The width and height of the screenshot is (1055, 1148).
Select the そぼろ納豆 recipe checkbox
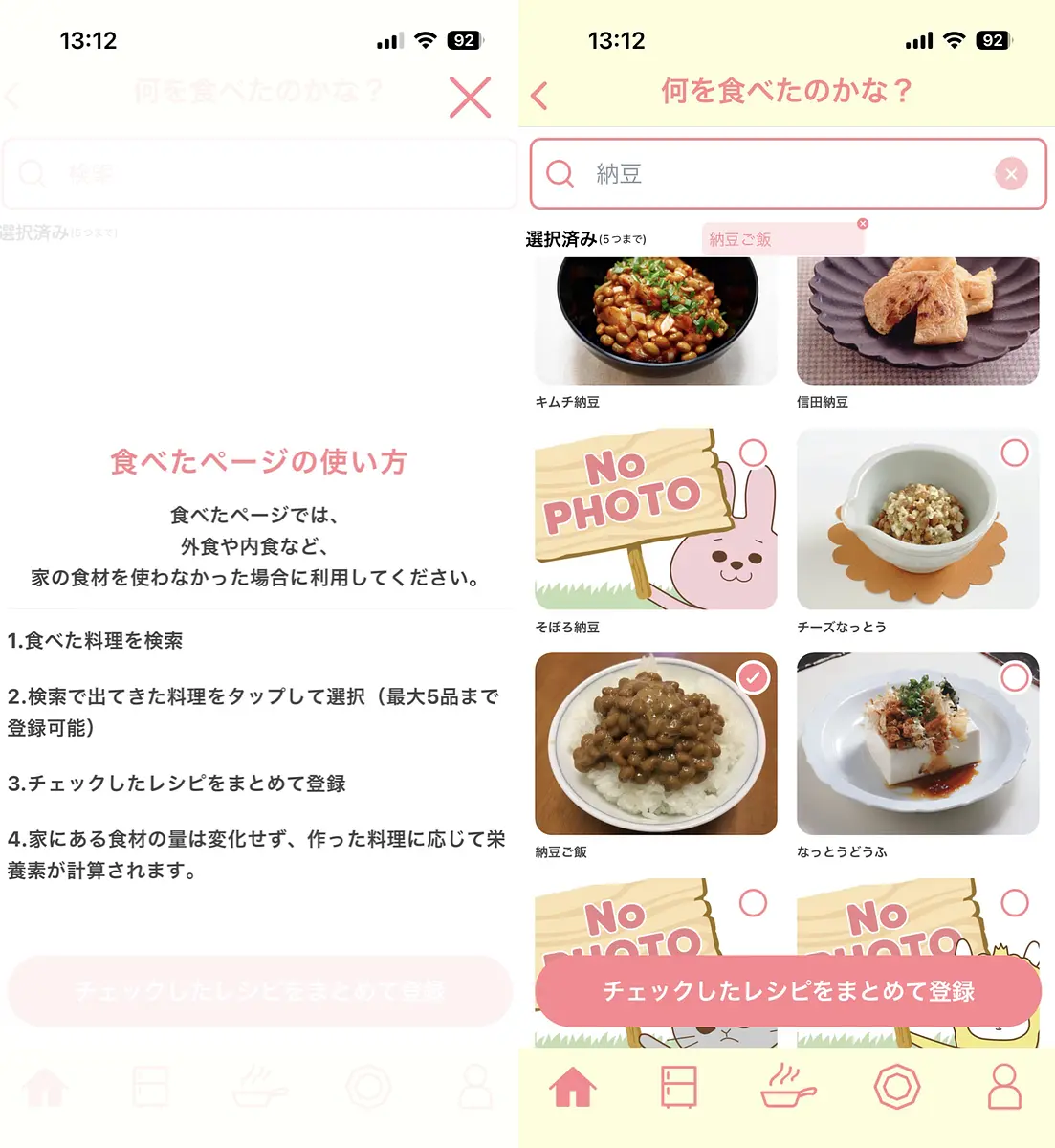pos(753,453)
